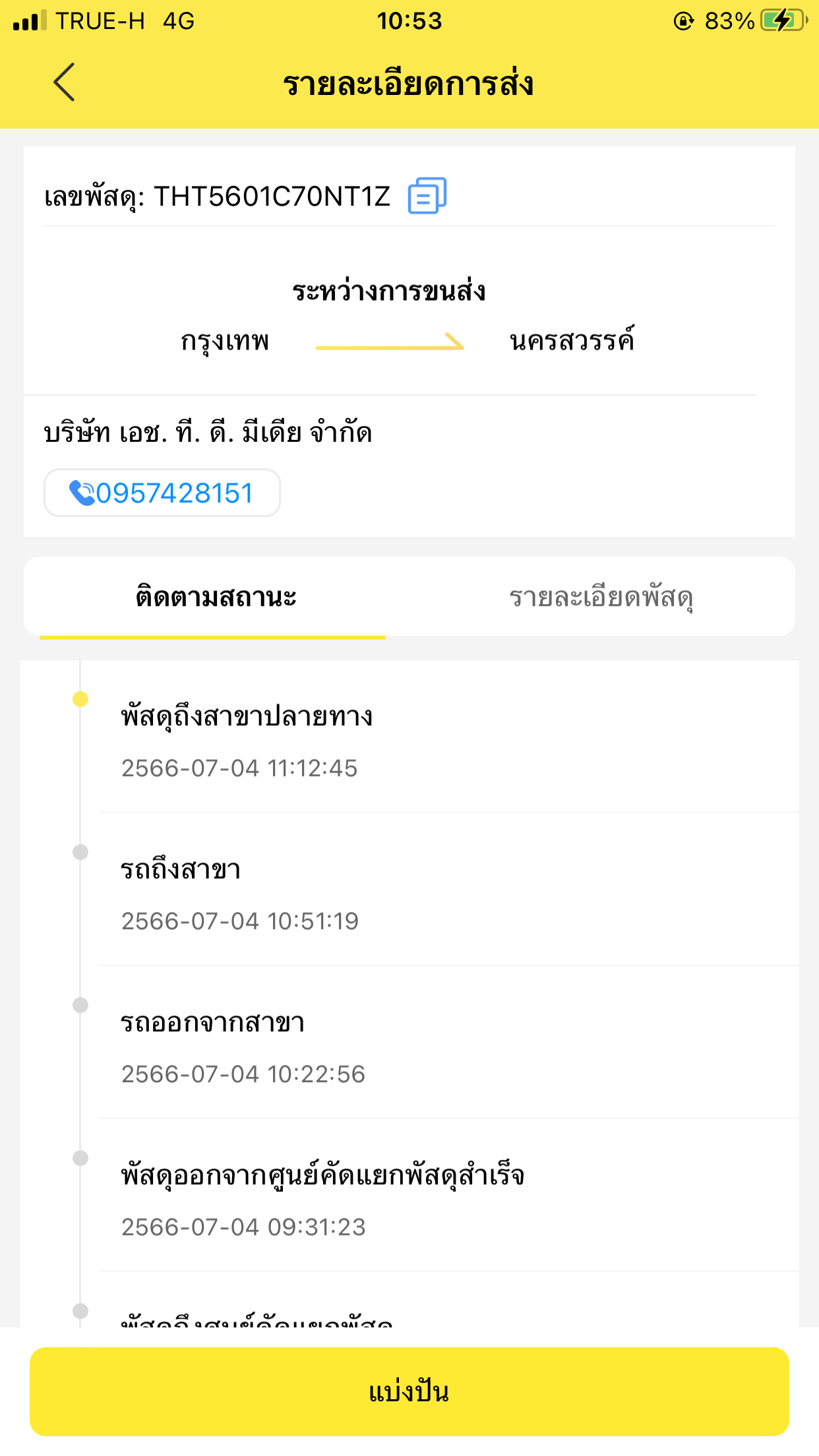The width and height of the screenshot is (819, 1456).
Task: Tap the แบ่งปัน share button
Action: 409,1391
